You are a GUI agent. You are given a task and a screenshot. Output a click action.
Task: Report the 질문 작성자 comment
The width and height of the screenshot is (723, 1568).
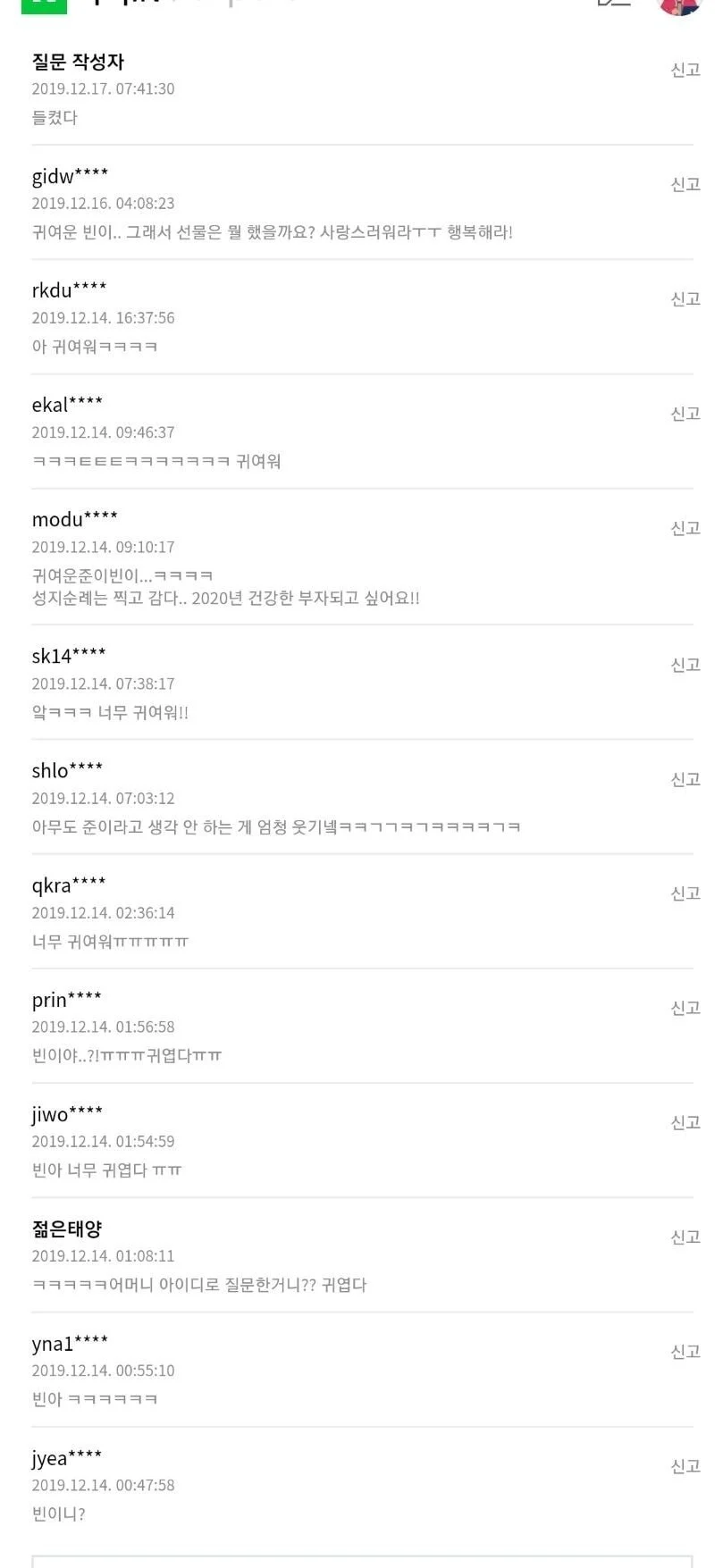pyautogui.click(x=685, y=70)
